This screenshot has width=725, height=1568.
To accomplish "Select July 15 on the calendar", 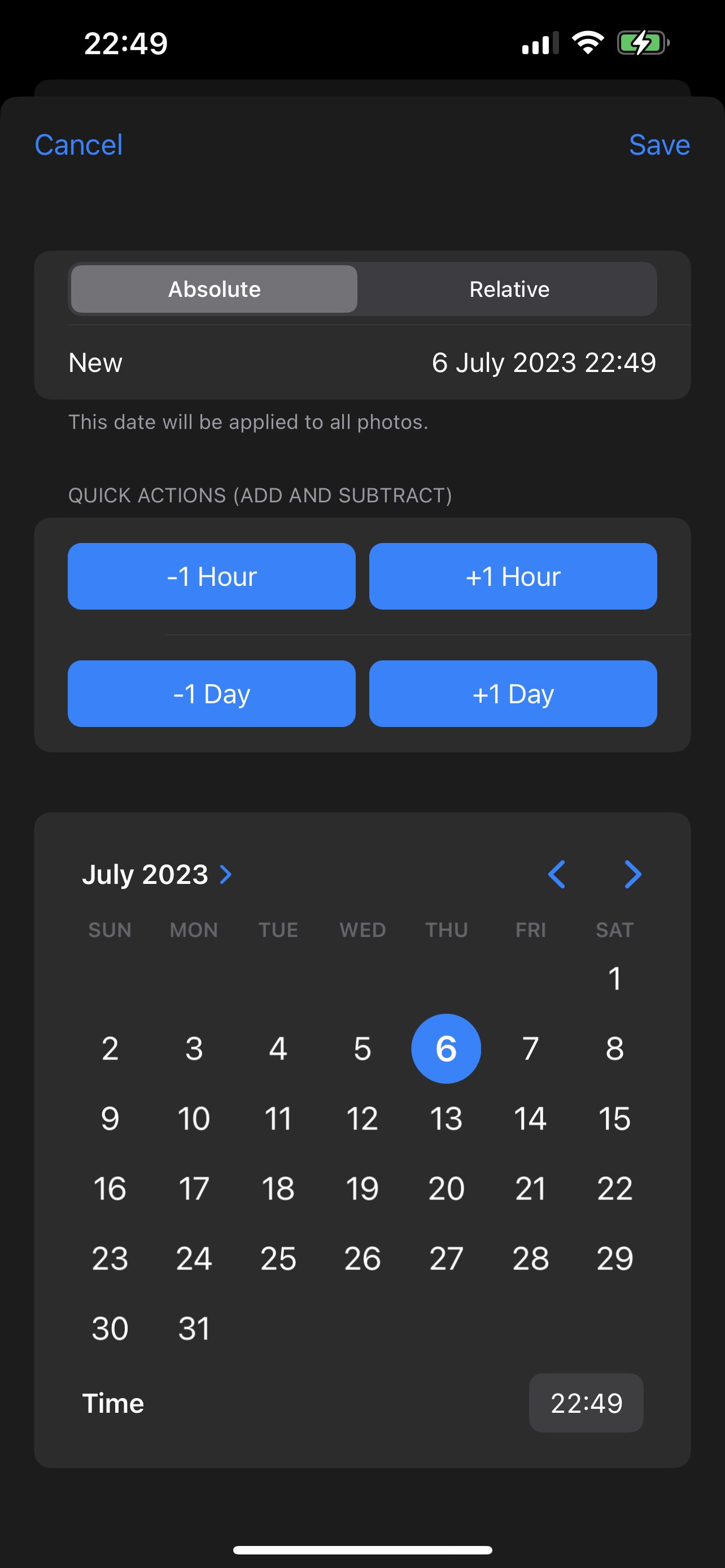I will (x=614, y=1118).
